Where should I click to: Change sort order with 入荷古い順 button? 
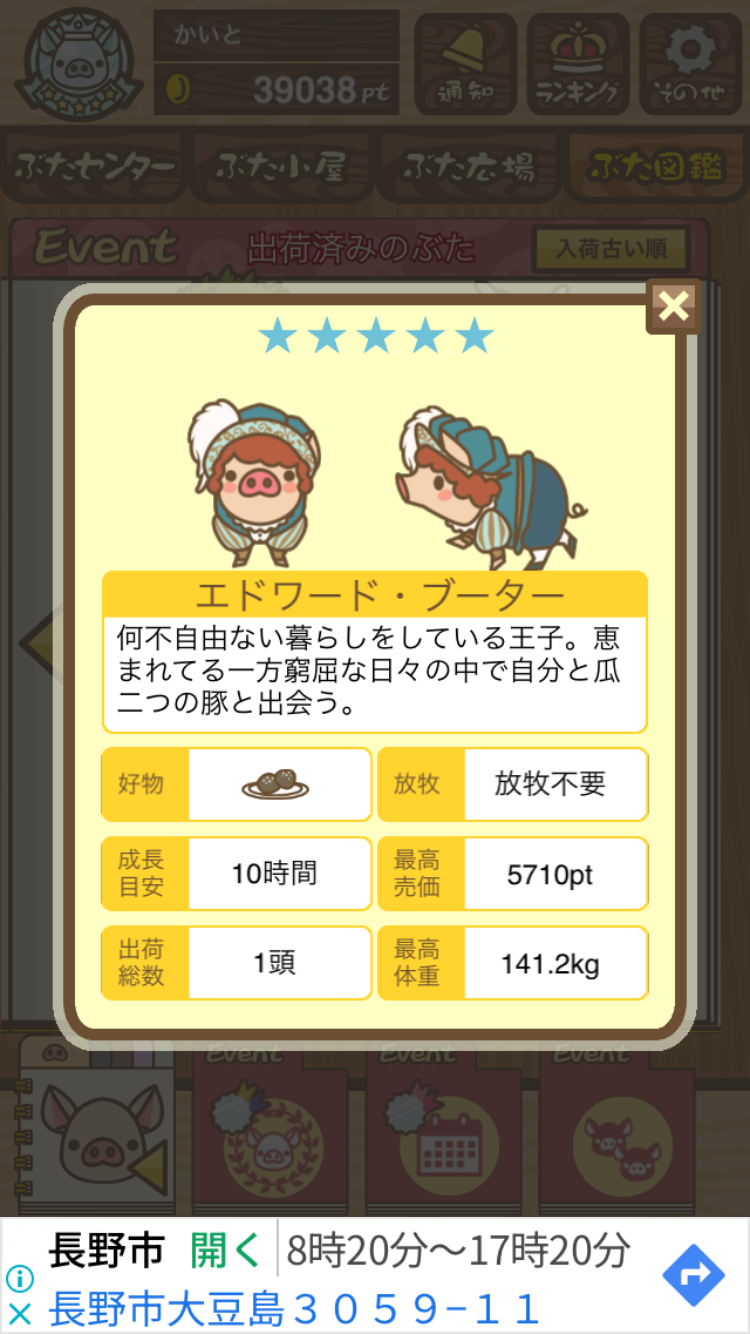pyautogui.click(x=610, y=248)
